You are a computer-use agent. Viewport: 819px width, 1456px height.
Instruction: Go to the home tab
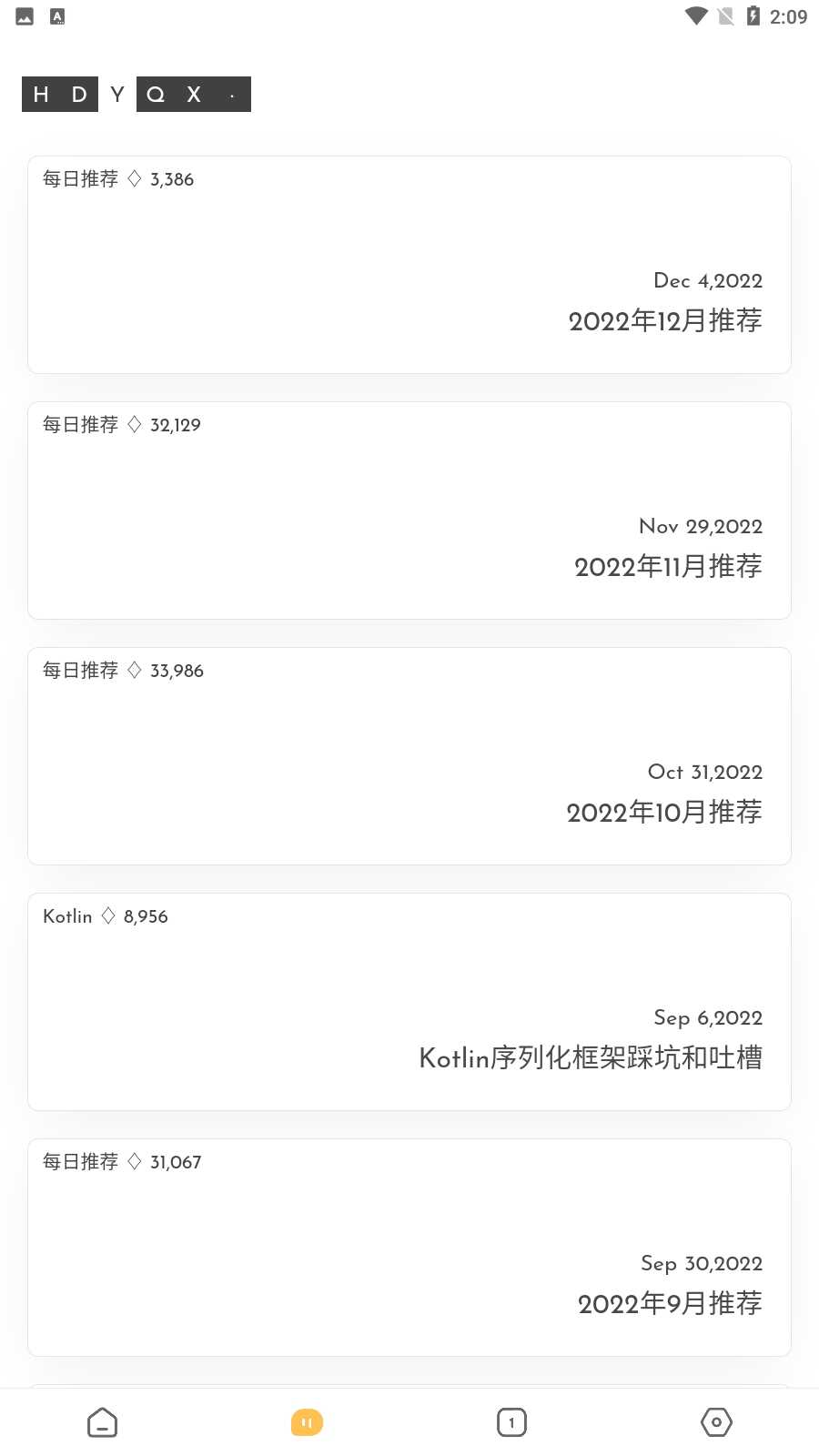(102, 1422)
